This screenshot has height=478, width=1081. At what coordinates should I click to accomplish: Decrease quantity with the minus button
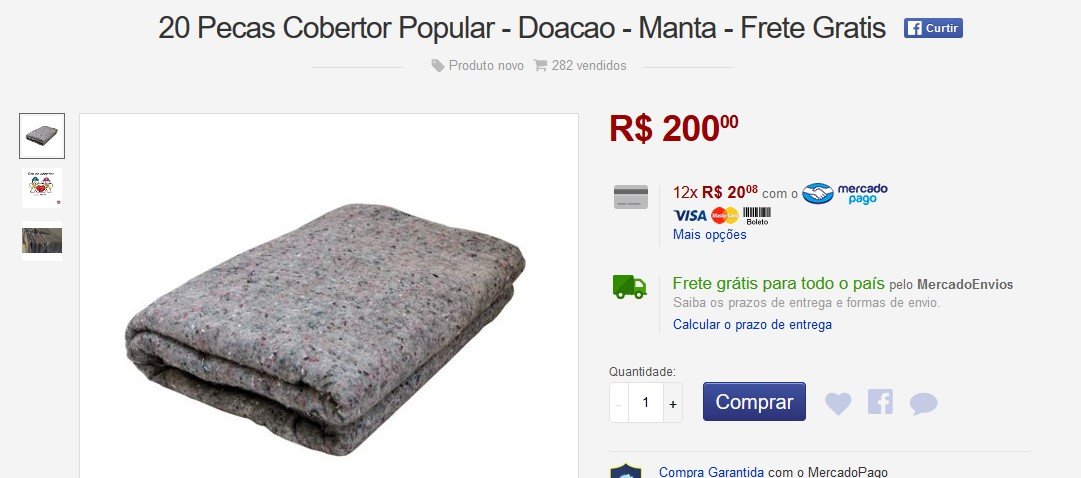(619, 403)
